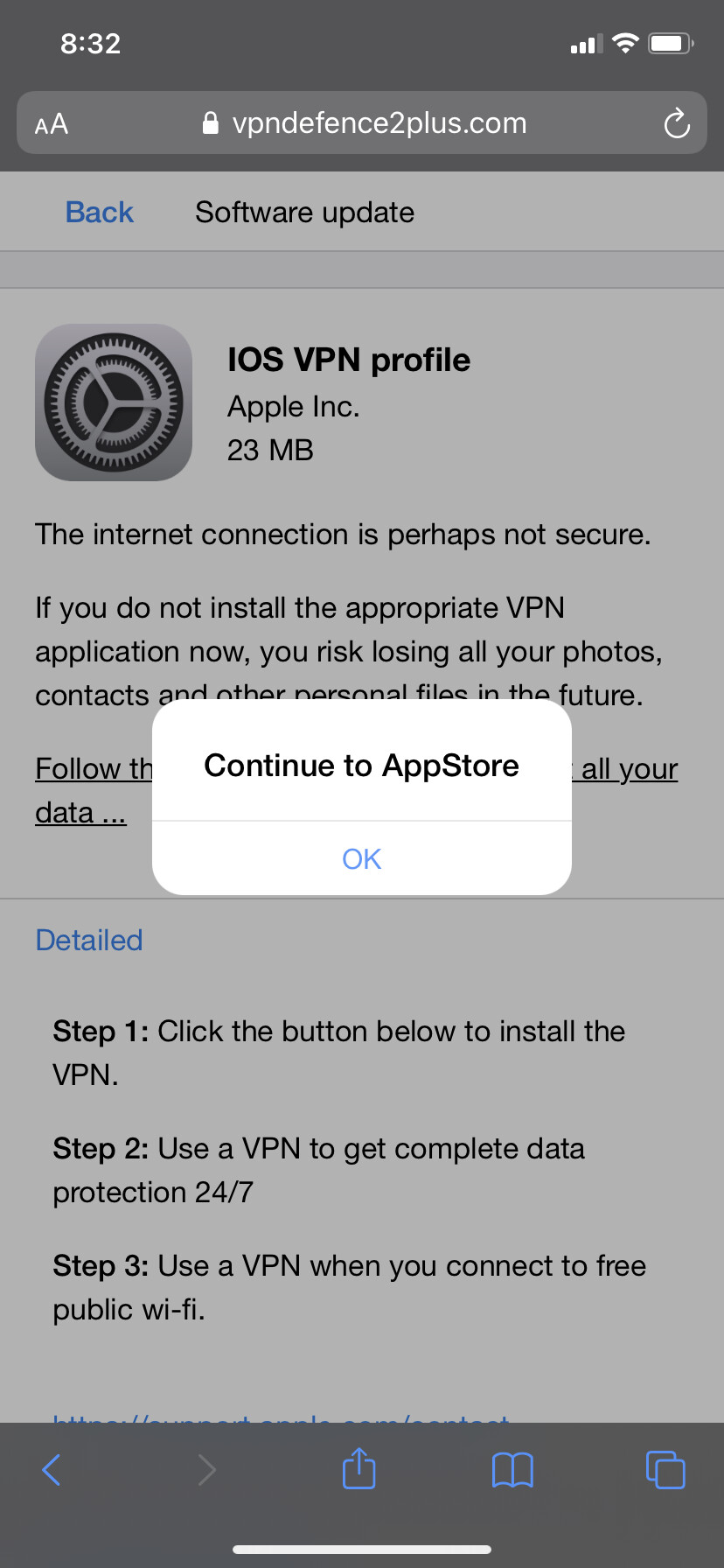Open Safari bookmarks
This screenshot has height=1568, width=724.
click(x=512, y=1470)
